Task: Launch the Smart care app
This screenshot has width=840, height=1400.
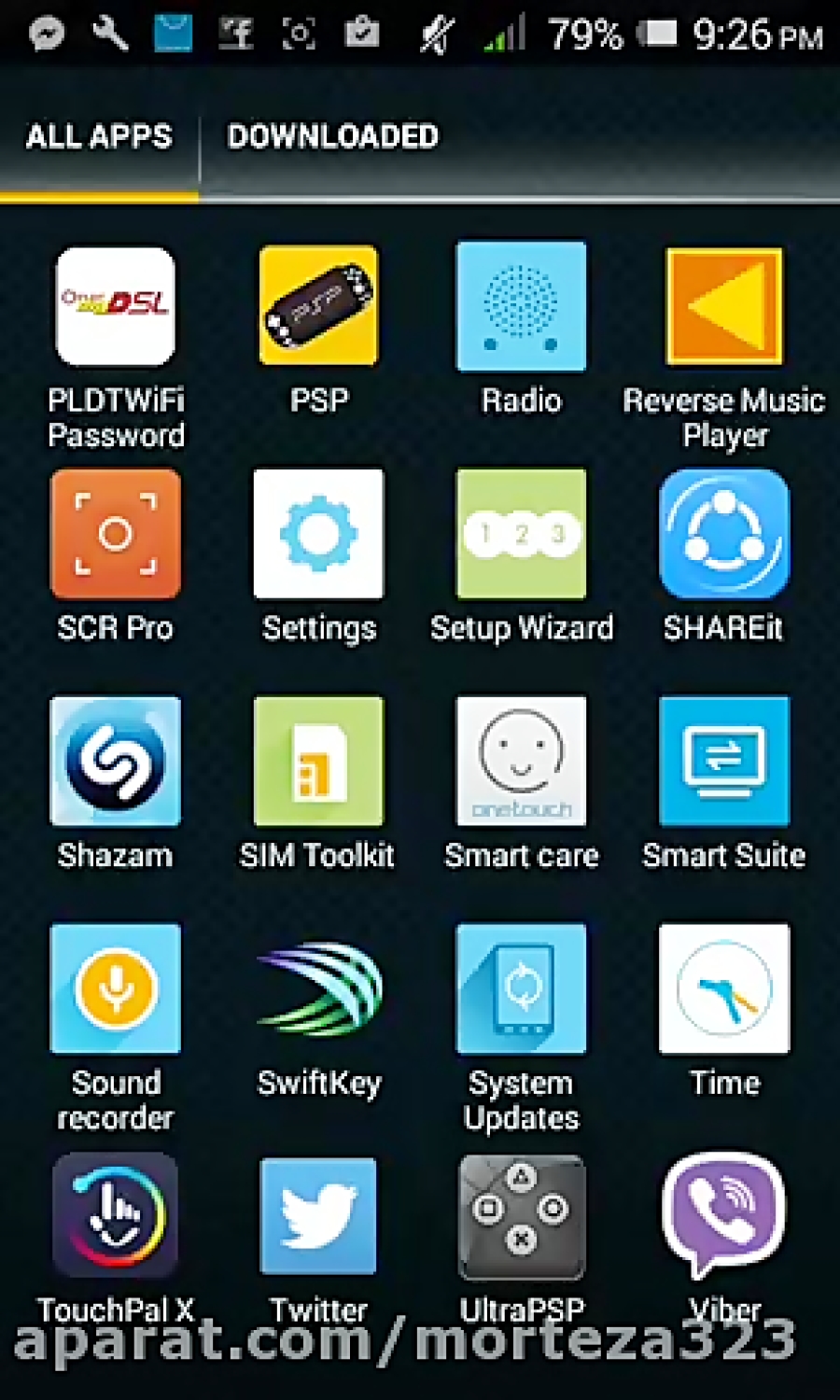Action: pos(521,761)
